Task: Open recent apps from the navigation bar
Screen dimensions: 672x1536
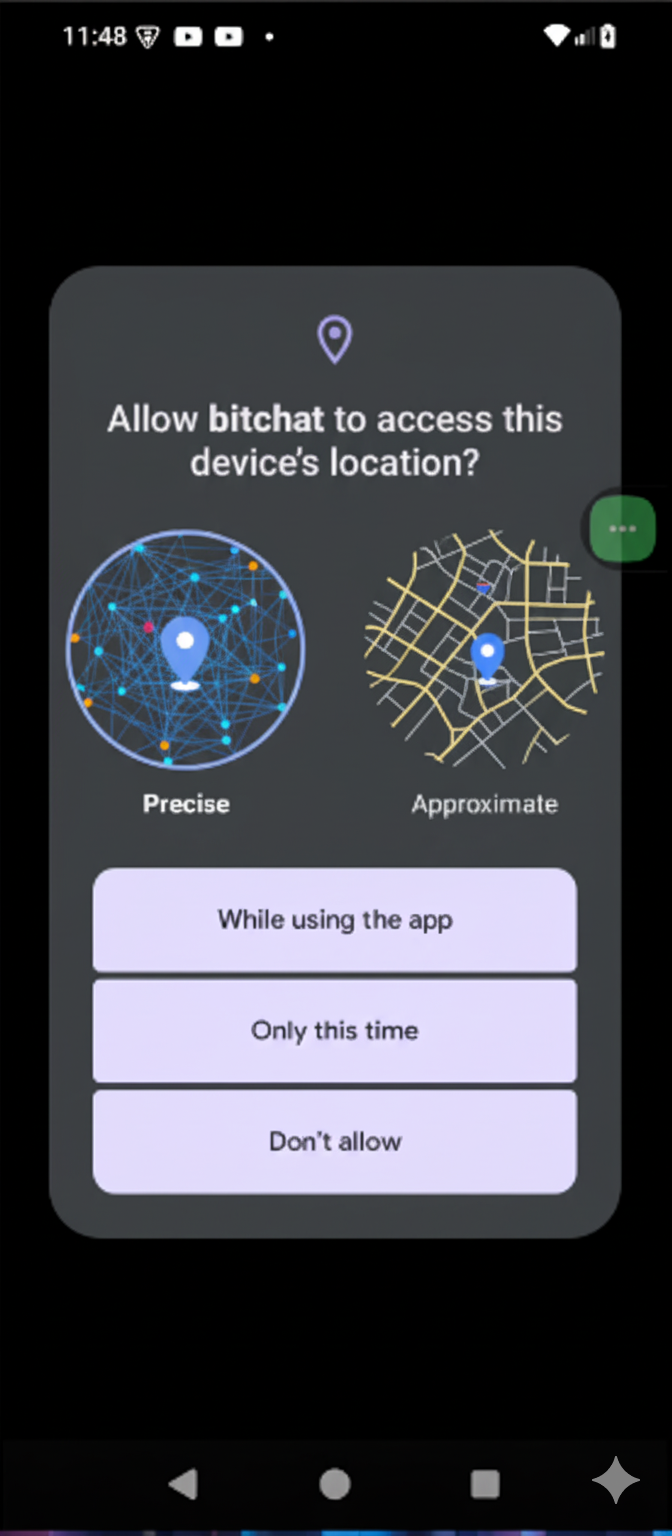Action: click(485, 1484)
